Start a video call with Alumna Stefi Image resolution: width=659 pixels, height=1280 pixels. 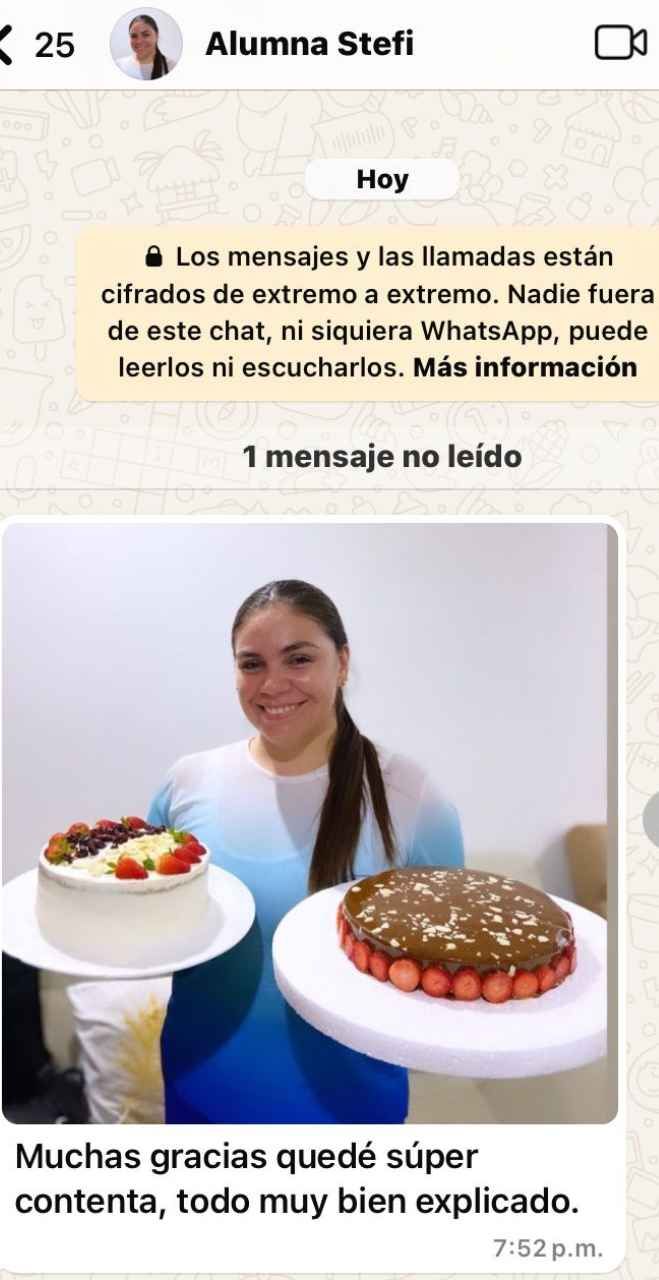click(x=620, y=43)
